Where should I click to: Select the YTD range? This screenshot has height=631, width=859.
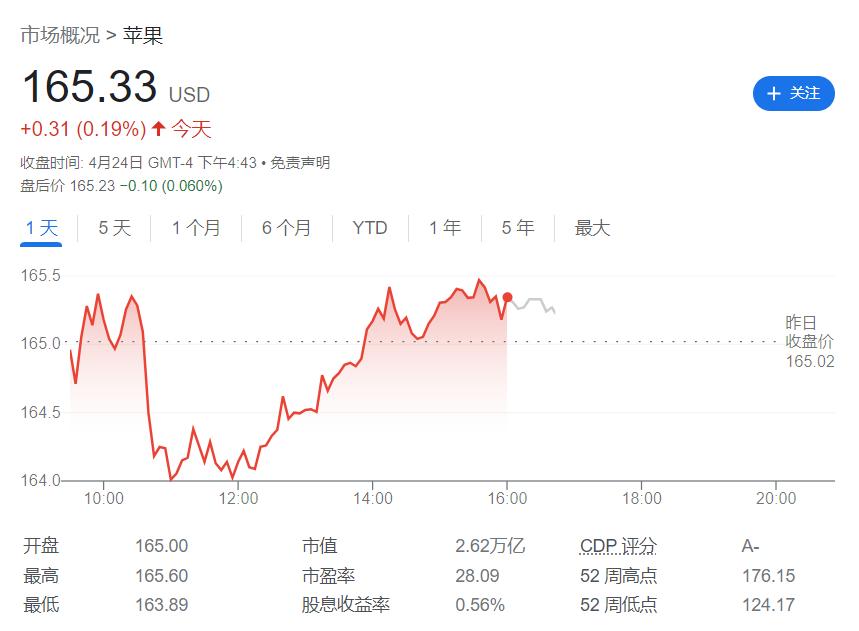[x=369, y=228]
